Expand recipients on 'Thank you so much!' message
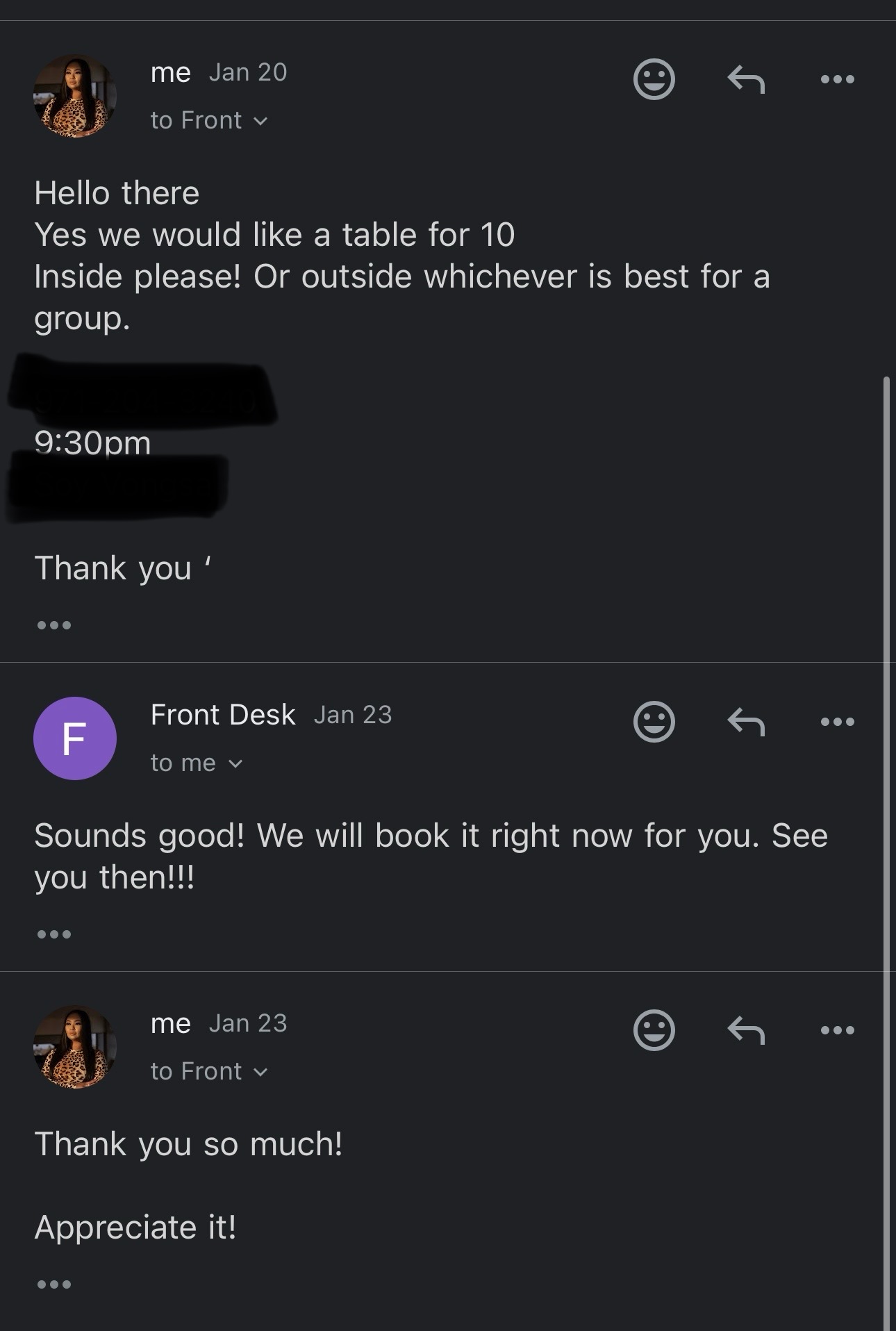The image size is (896, 1331). pyautogui.click(x=260, y=1073)
